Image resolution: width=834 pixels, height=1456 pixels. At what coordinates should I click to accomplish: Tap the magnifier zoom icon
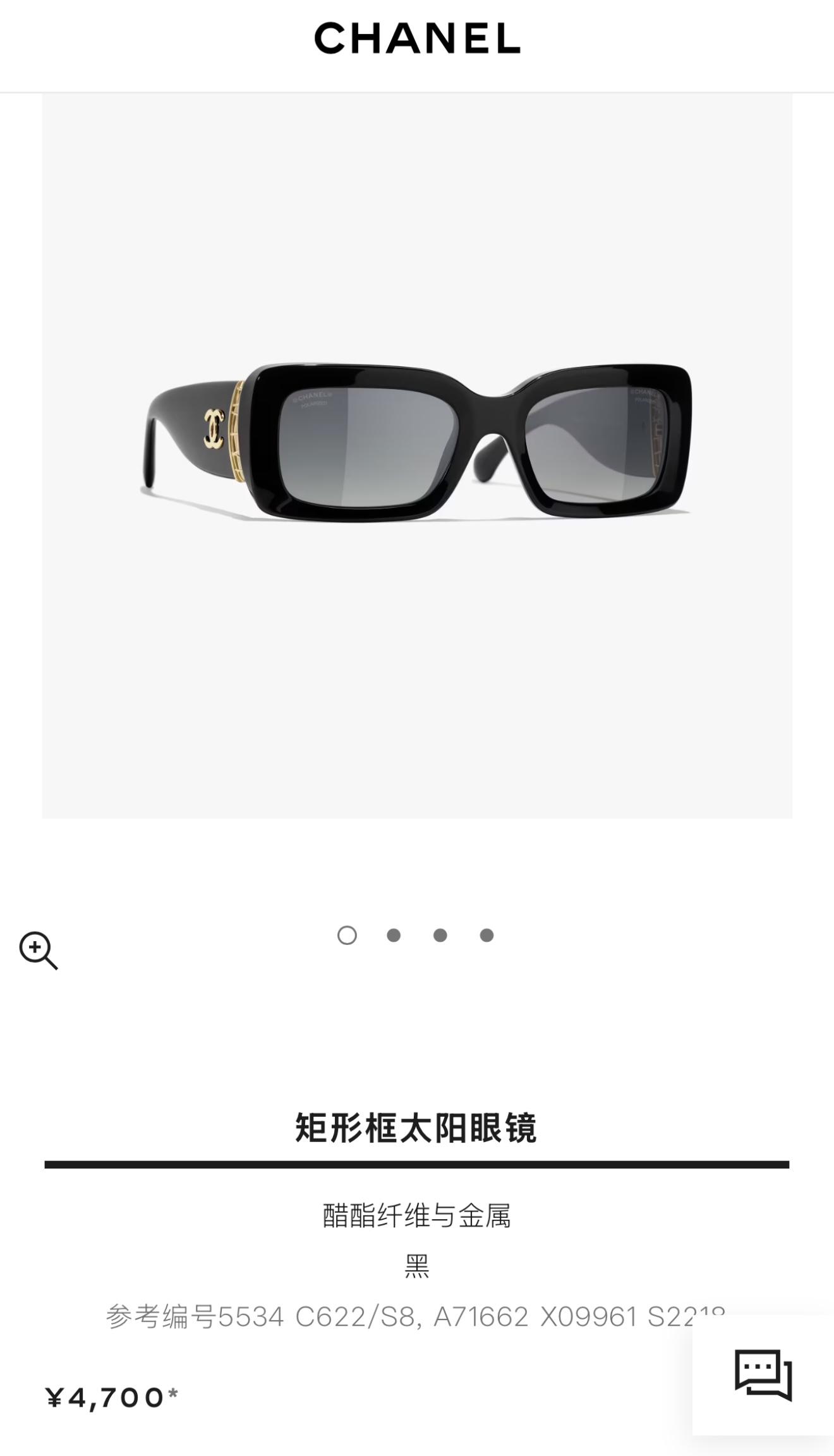38,950
